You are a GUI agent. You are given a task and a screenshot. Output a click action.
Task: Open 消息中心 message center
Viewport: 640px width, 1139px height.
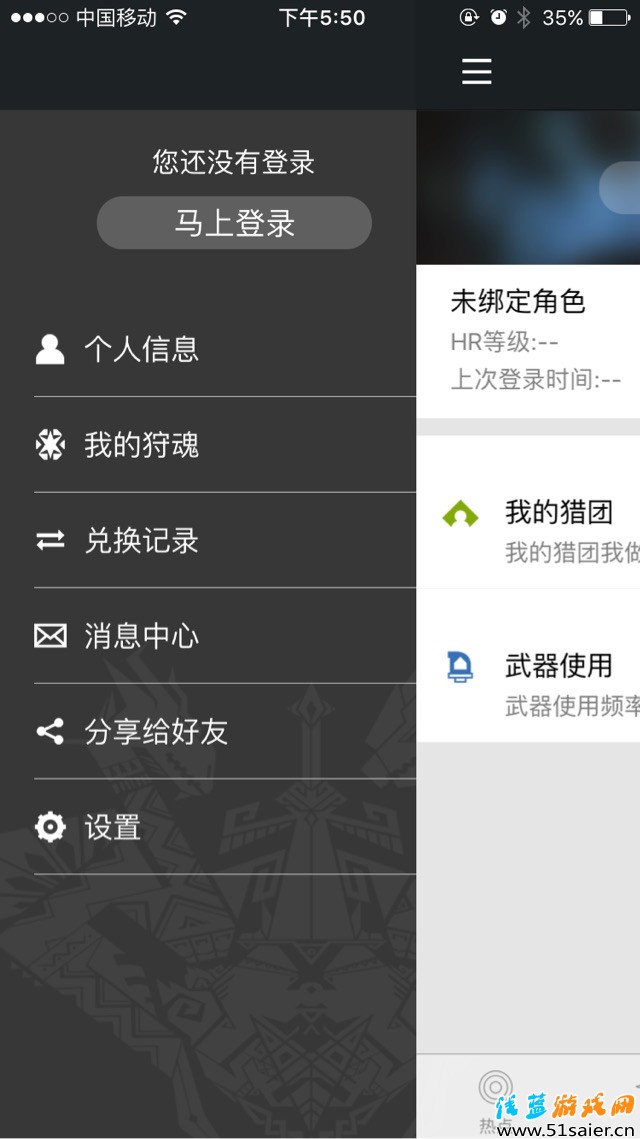click(141, 636)
